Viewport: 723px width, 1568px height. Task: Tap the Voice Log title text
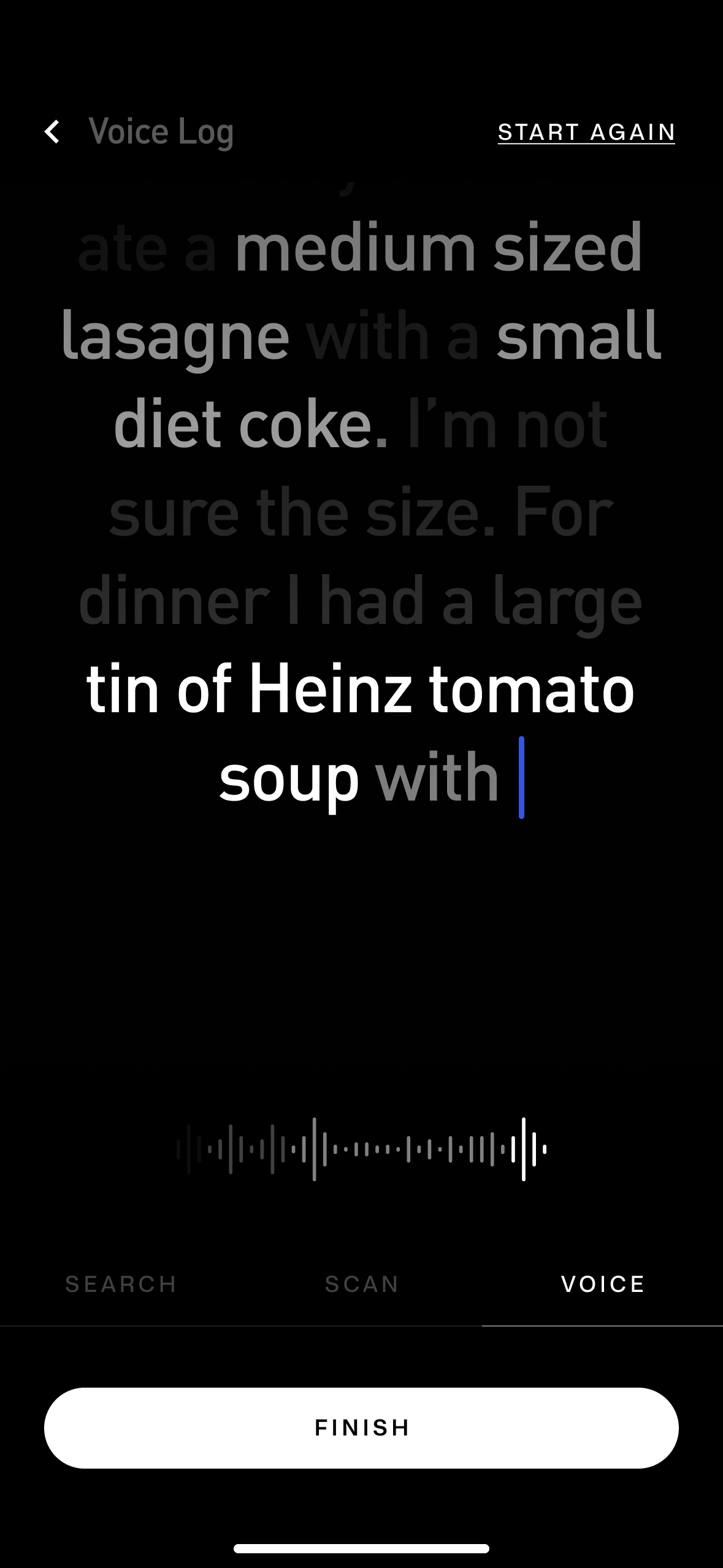point(161,131)
